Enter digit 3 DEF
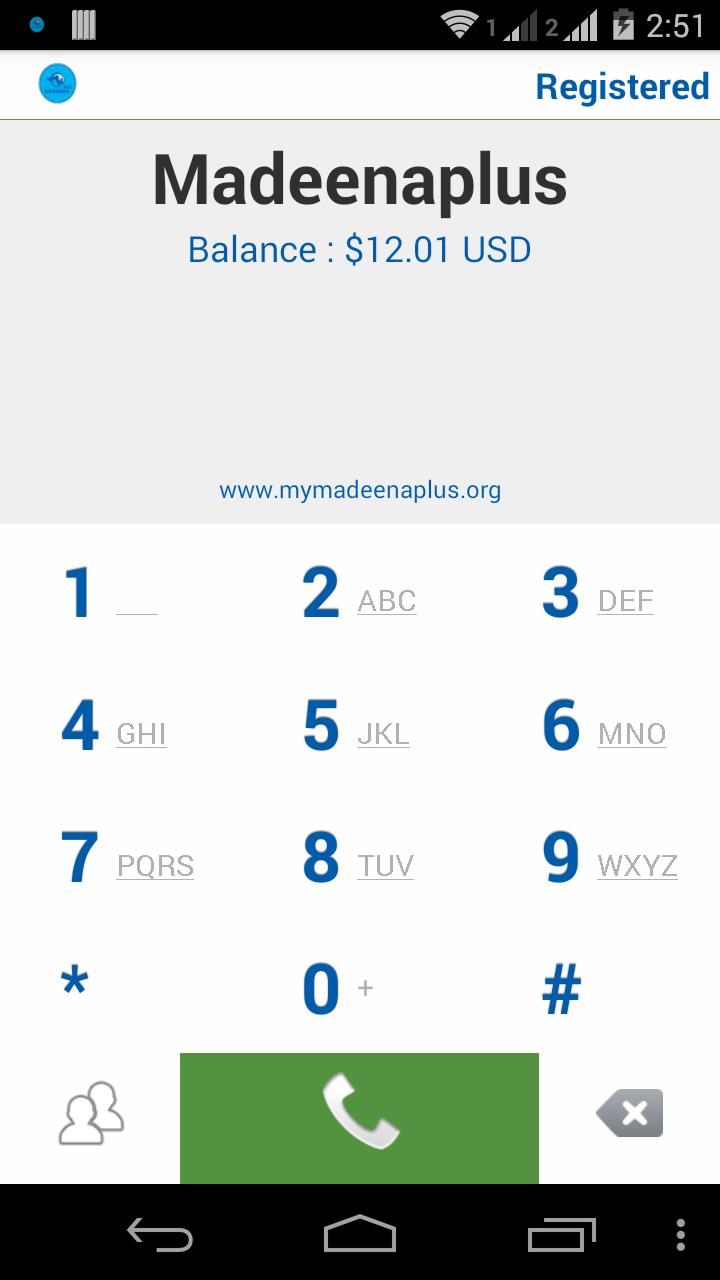Screen dimensions: 720x1280 pos(597,594)
